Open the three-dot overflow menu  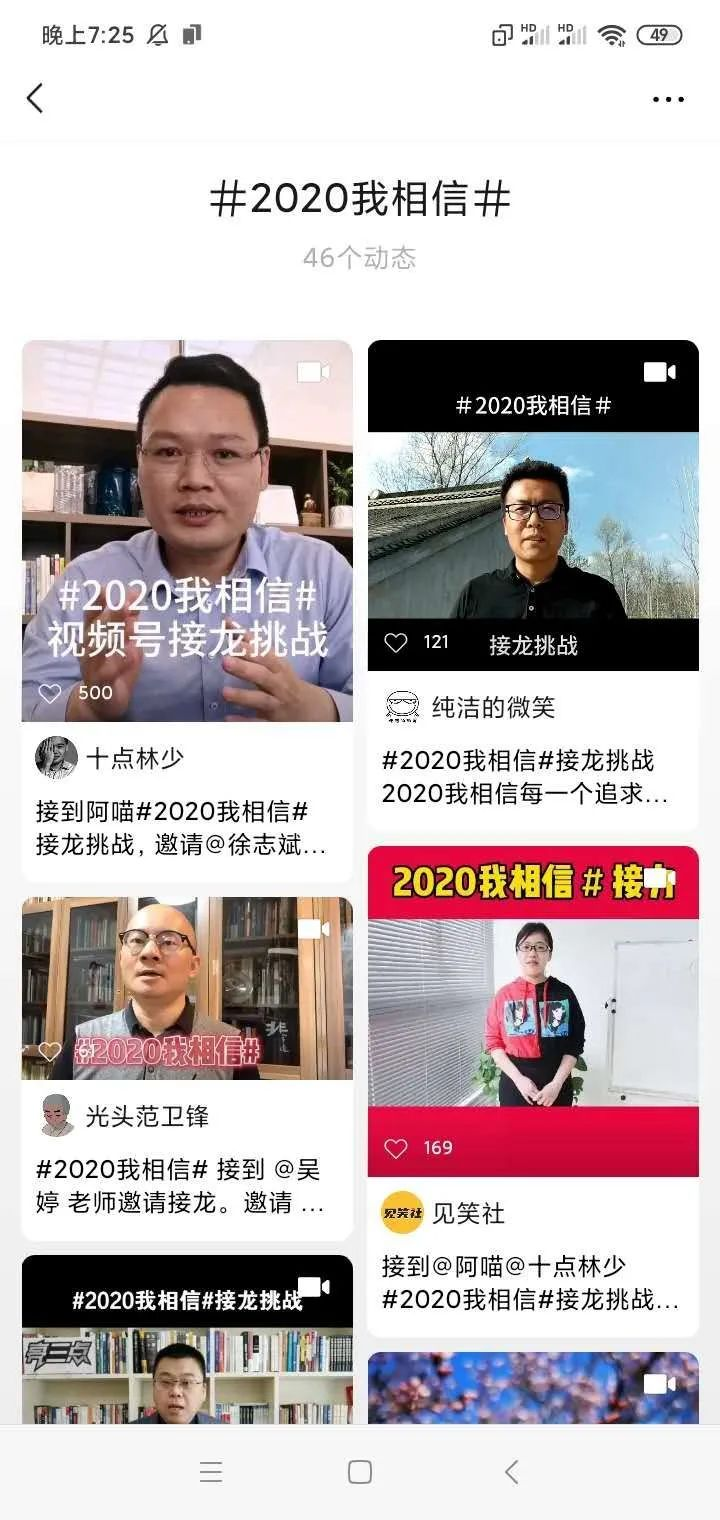668,99
